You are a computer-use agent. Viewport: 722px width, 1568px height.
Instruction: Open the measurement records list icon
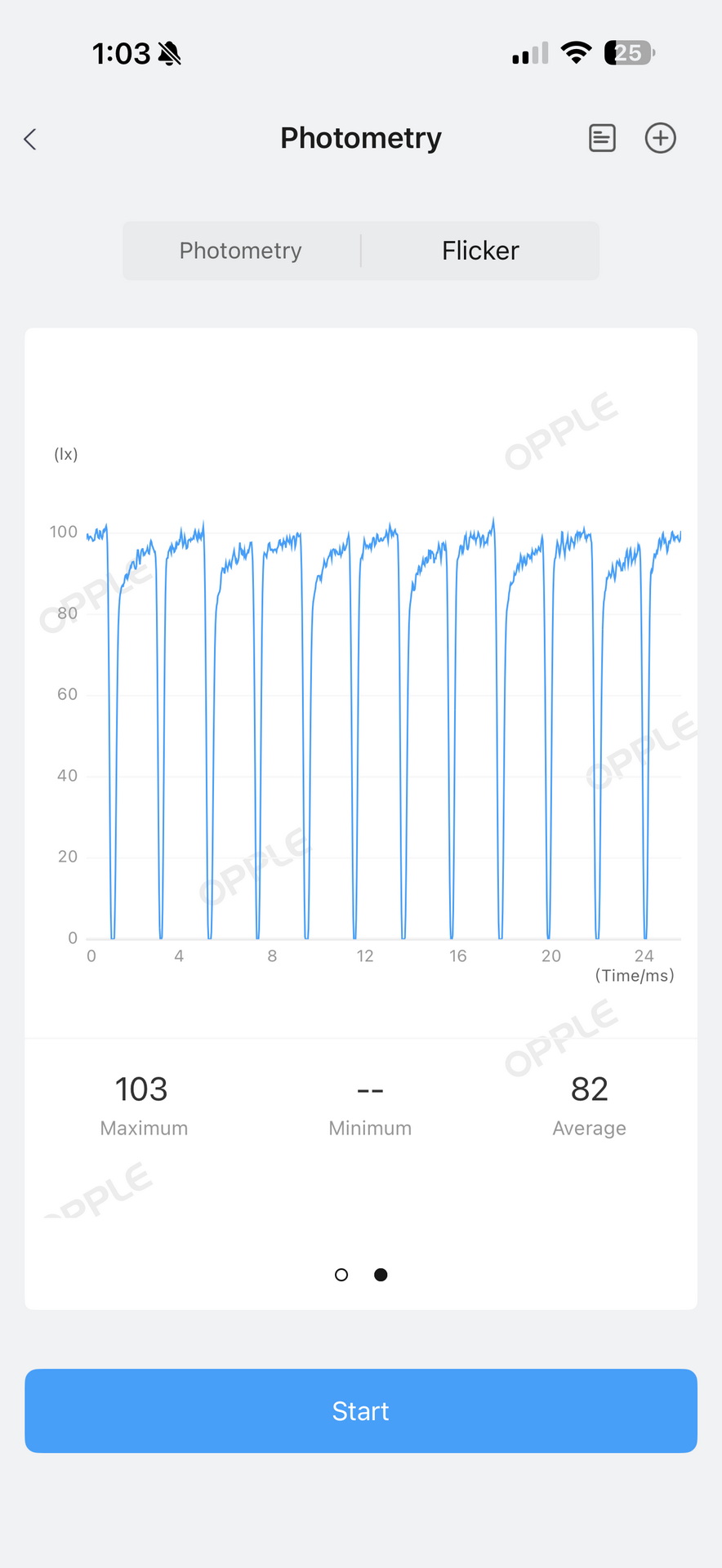pyautogui.click(x=602, y=138)
